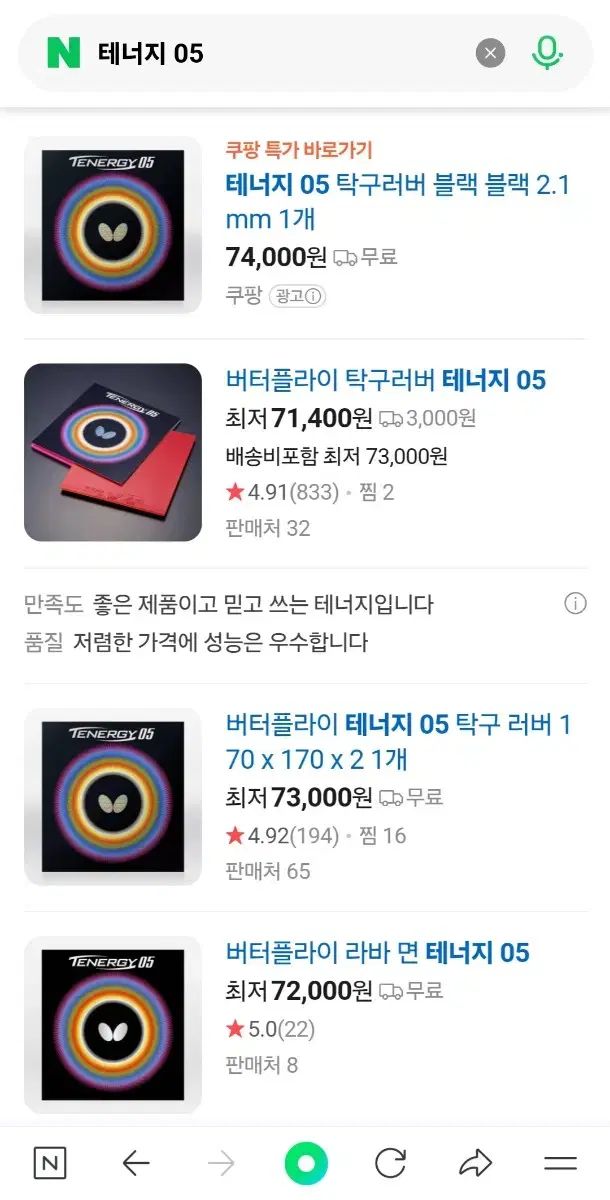Share this search results page
This screenshot has width=610, height=1200.
(475, 1163)
